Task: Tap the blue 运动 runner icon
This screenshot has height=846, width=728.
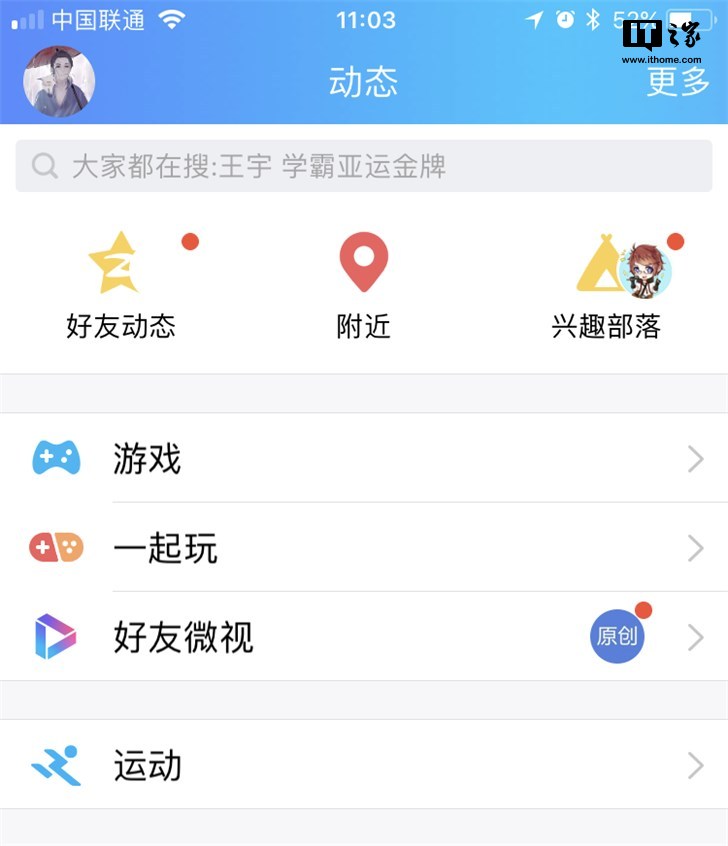Action: [57, 765]
